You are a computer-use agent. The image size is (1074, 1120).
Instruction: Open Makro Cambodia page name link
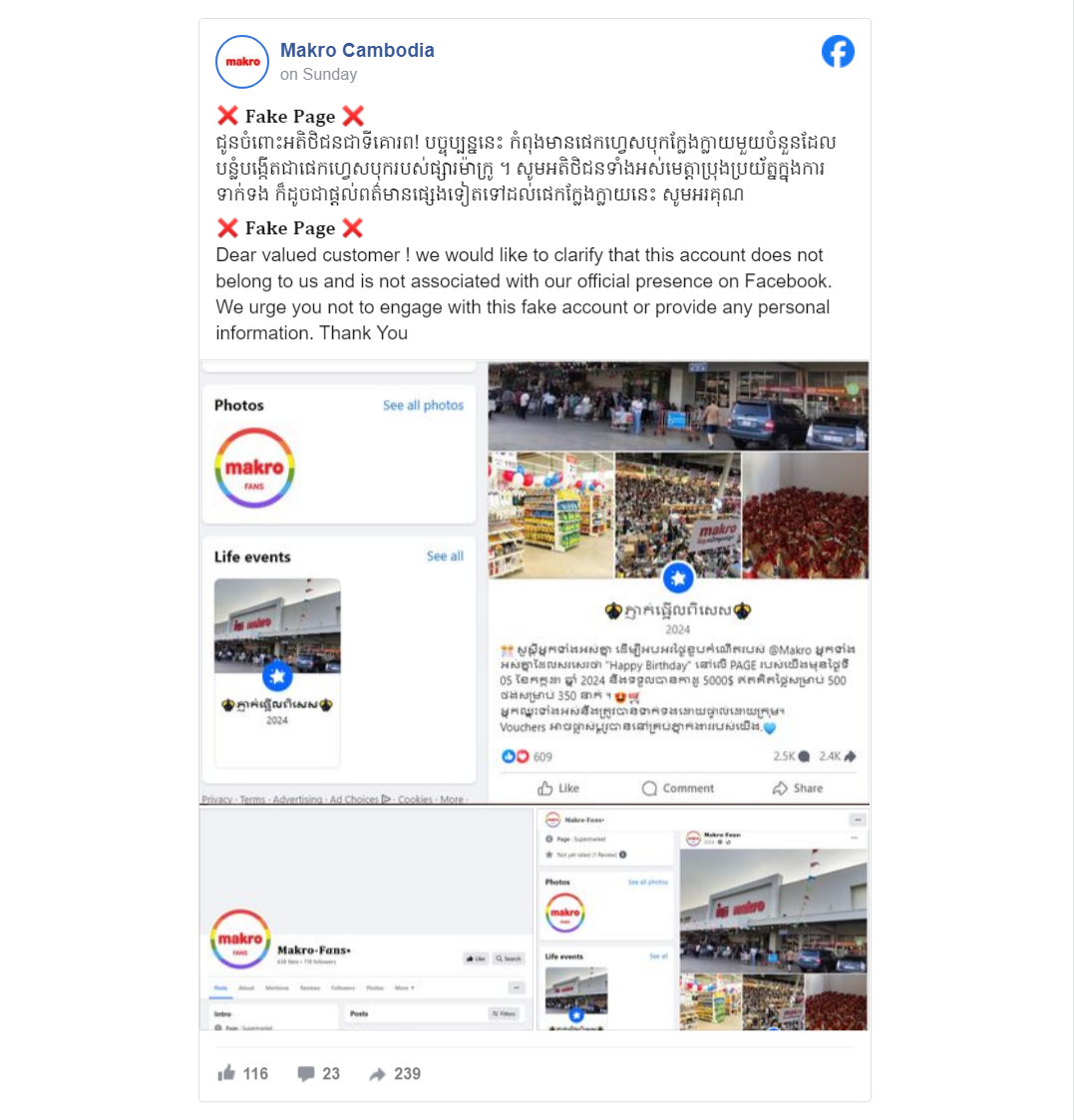[357, 50]
